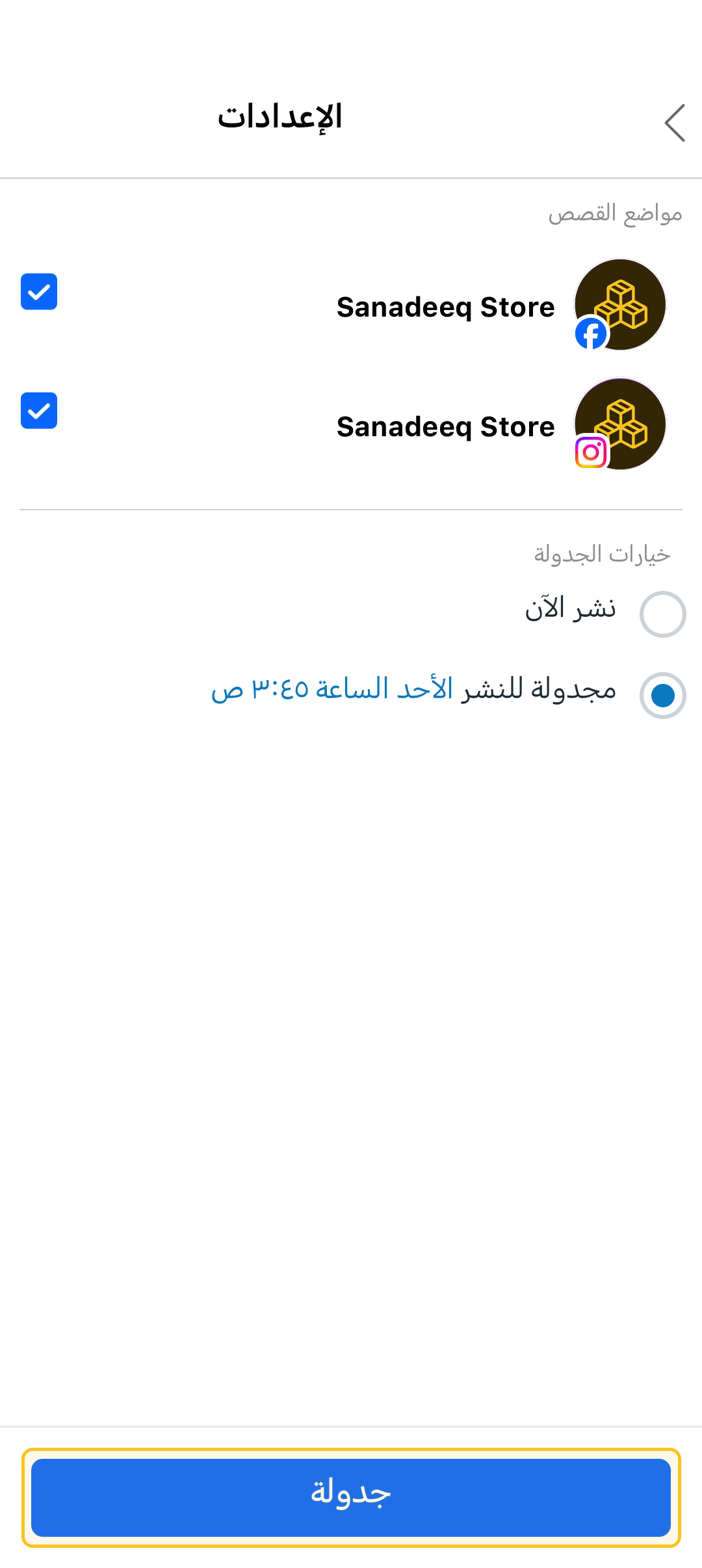Select the مجدولة للنشر radio option
The height and width of the screenshot is (1568, 702).
pyautogui.click(x=662, y=696)
